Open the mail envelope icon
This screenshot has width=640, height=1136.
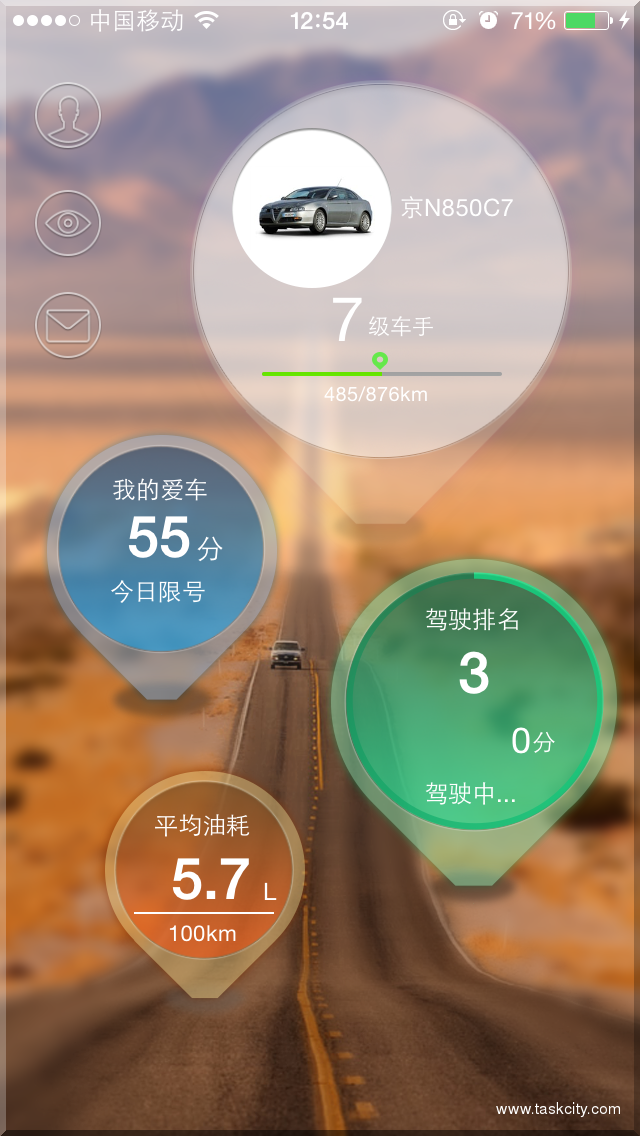pyautogui.click(x=68, y=325)
